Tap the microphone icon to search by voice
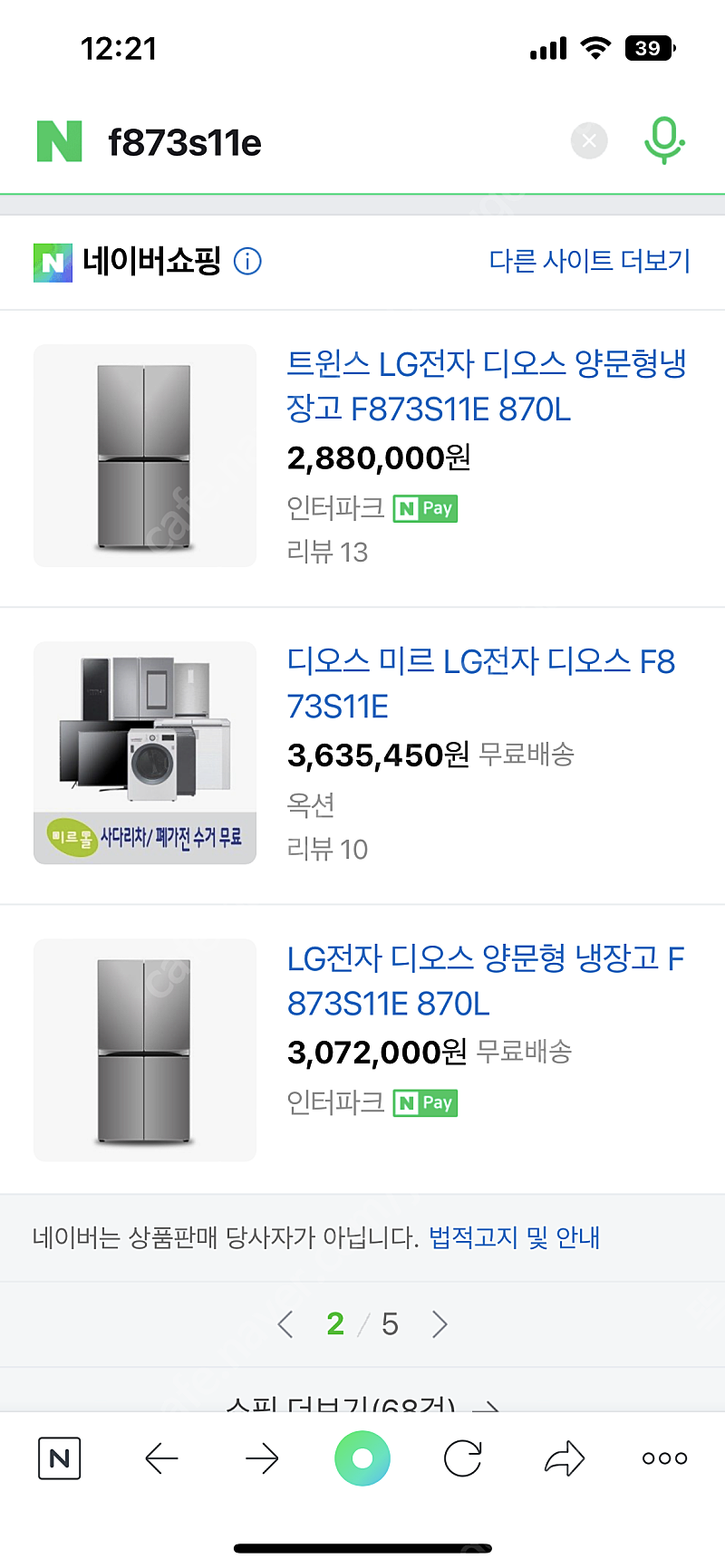Screen dimensions: 725x1568 [x=664, y=140]
